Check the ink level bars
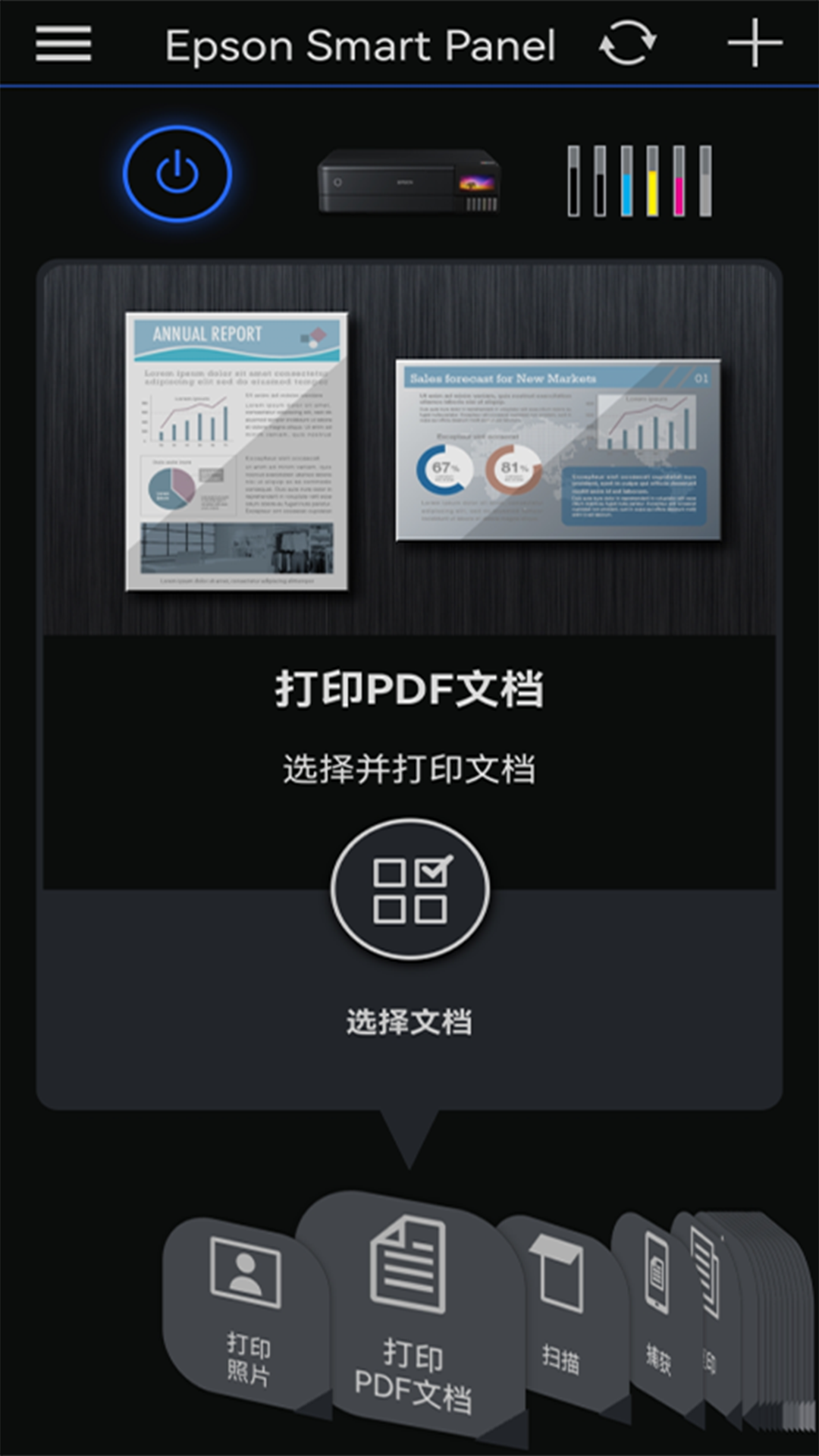819x1456 pixels. click(x=640, y=181)
